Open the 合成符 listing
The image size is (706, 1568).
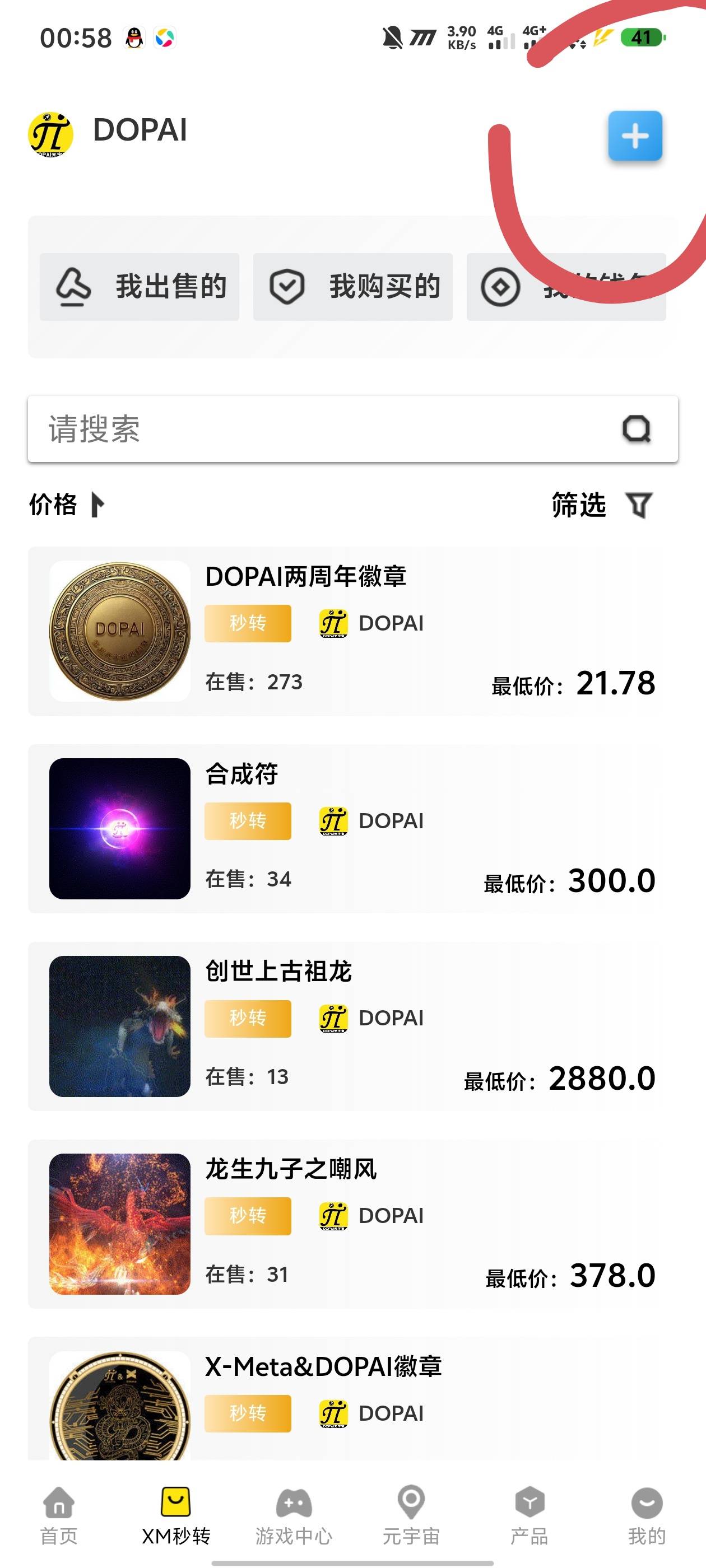(x=352, y=828)
